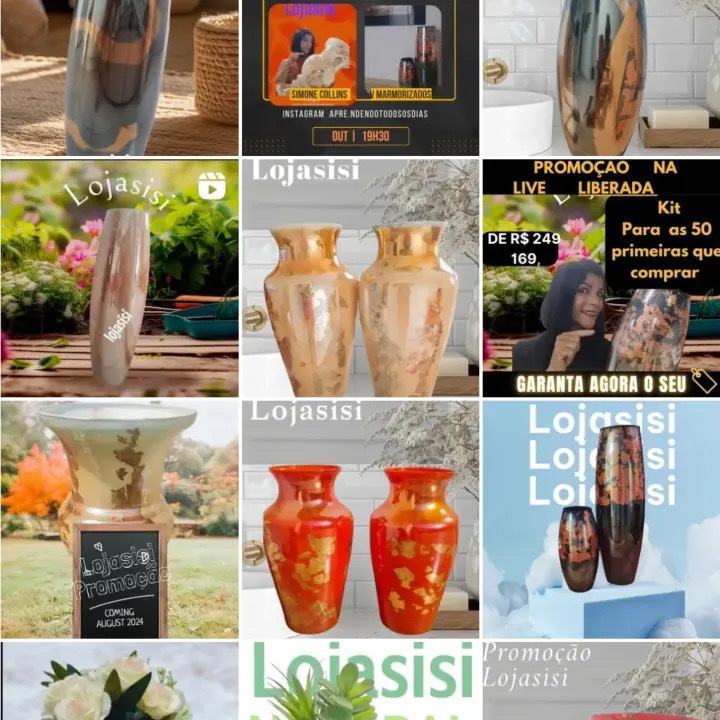Open the 'Coming August 2024' chalkboard vase post

119,519
